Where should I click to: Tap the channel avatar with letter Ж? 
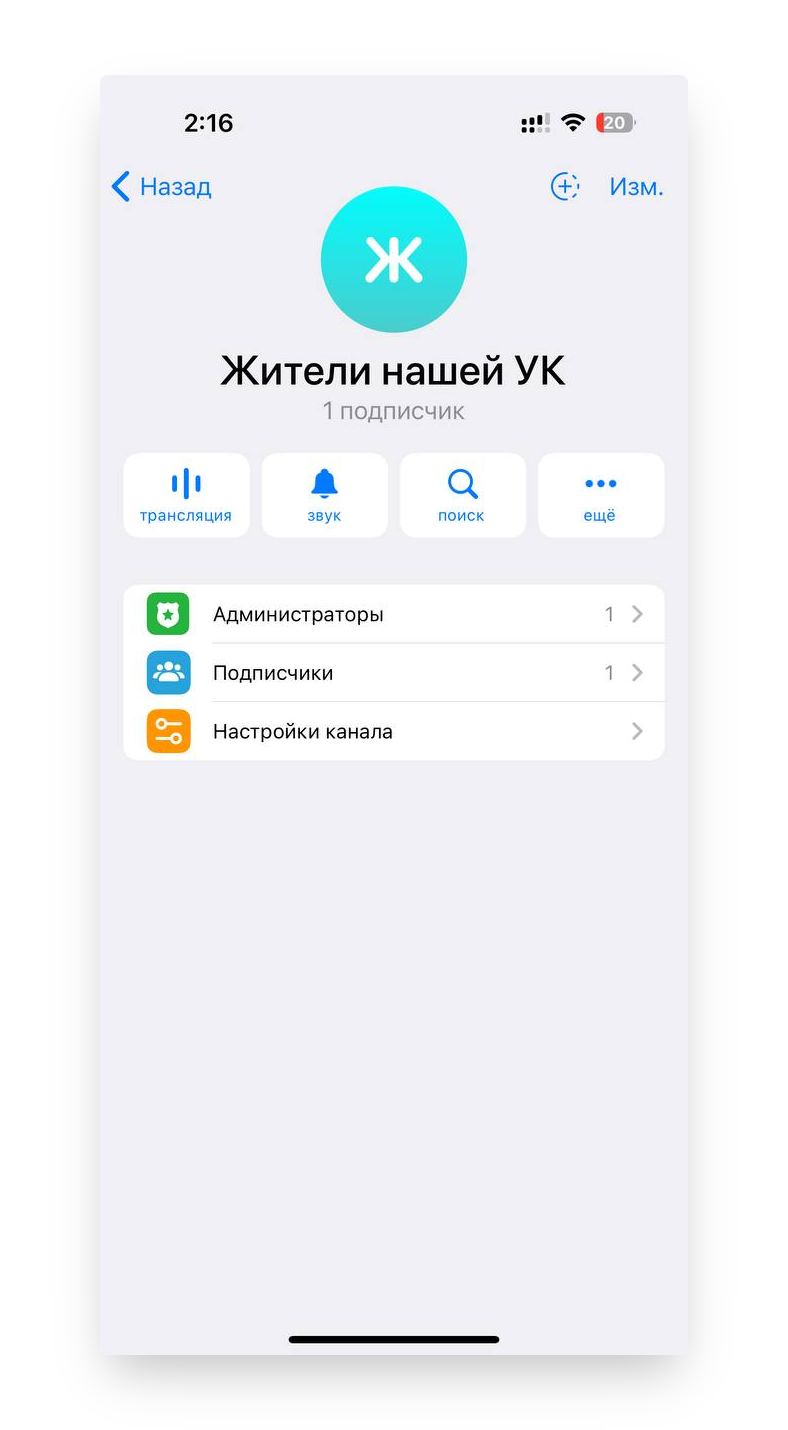[x=394, y=260]
